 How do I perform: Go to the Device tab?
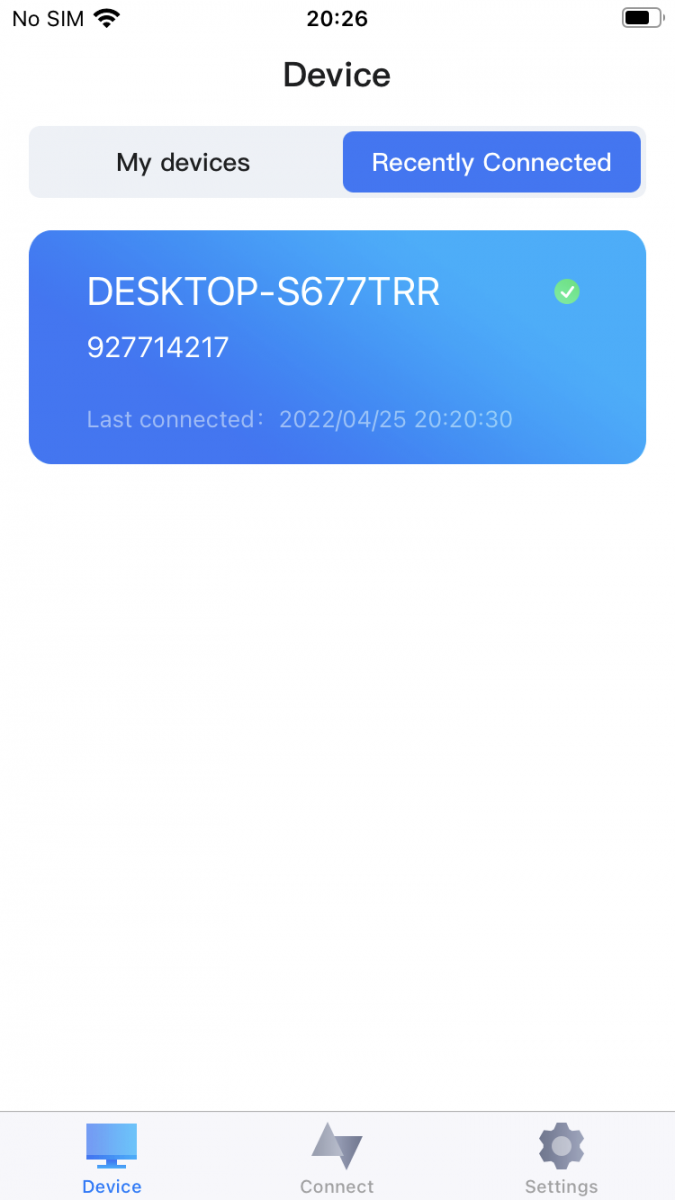click(x=112, y=1158)
